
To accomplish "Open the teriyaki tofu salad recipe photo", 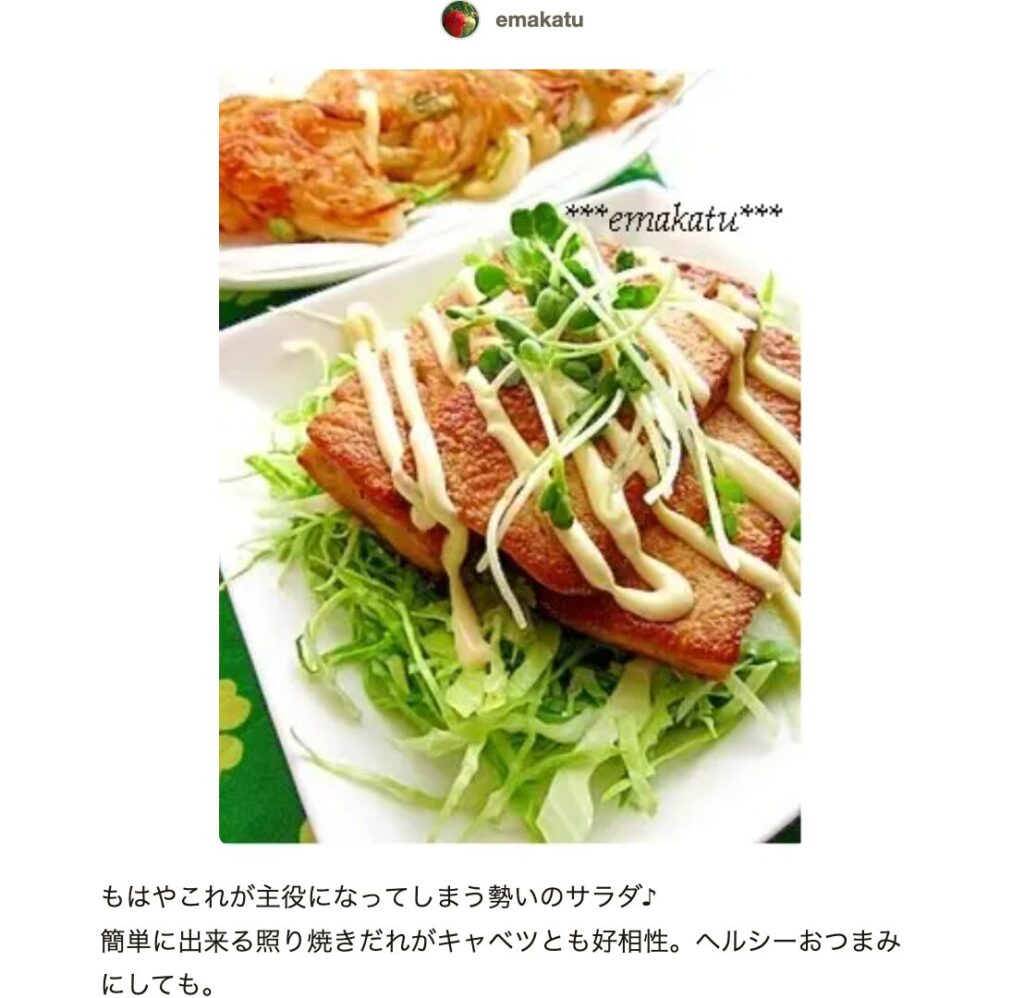I will click(509, 456).
